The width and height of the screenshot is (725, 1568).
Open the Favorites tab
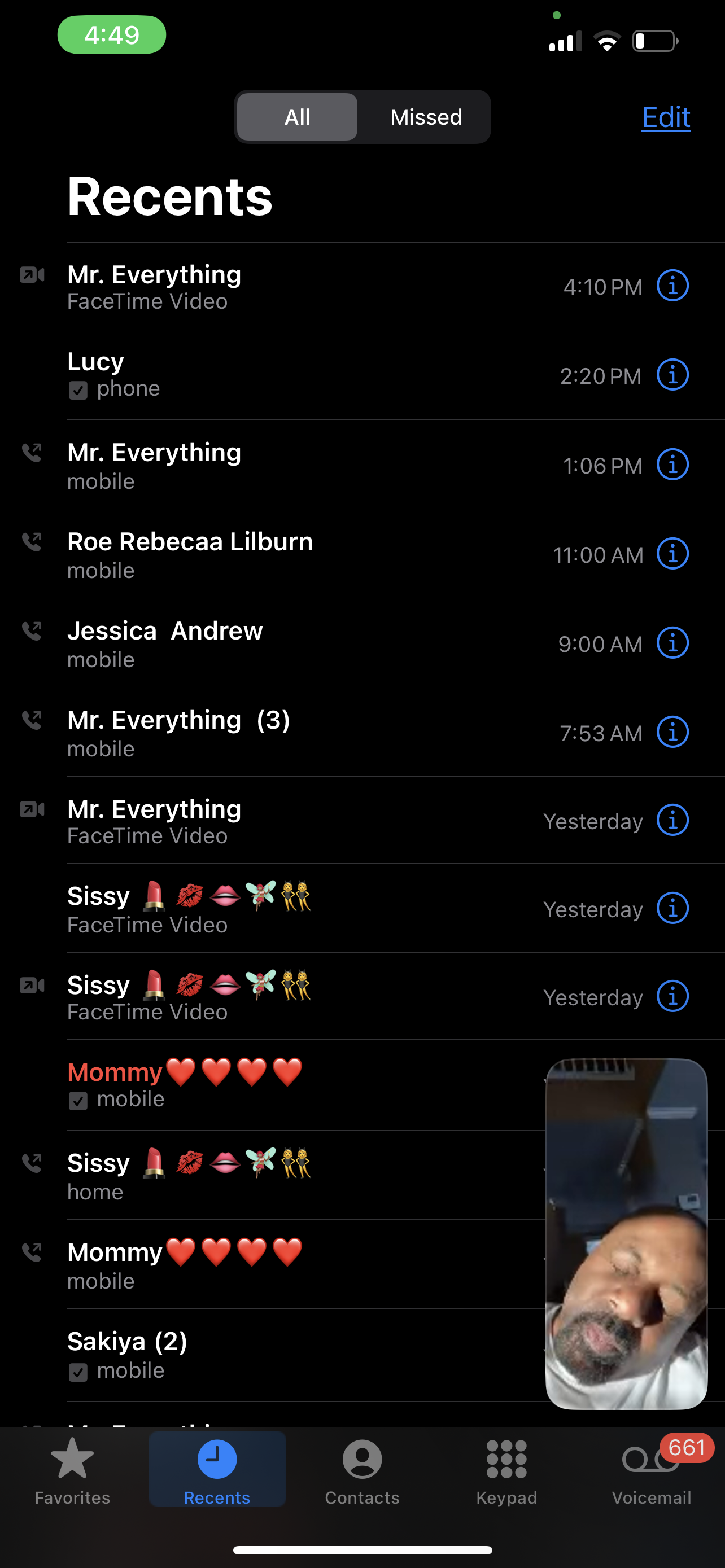72,1469
